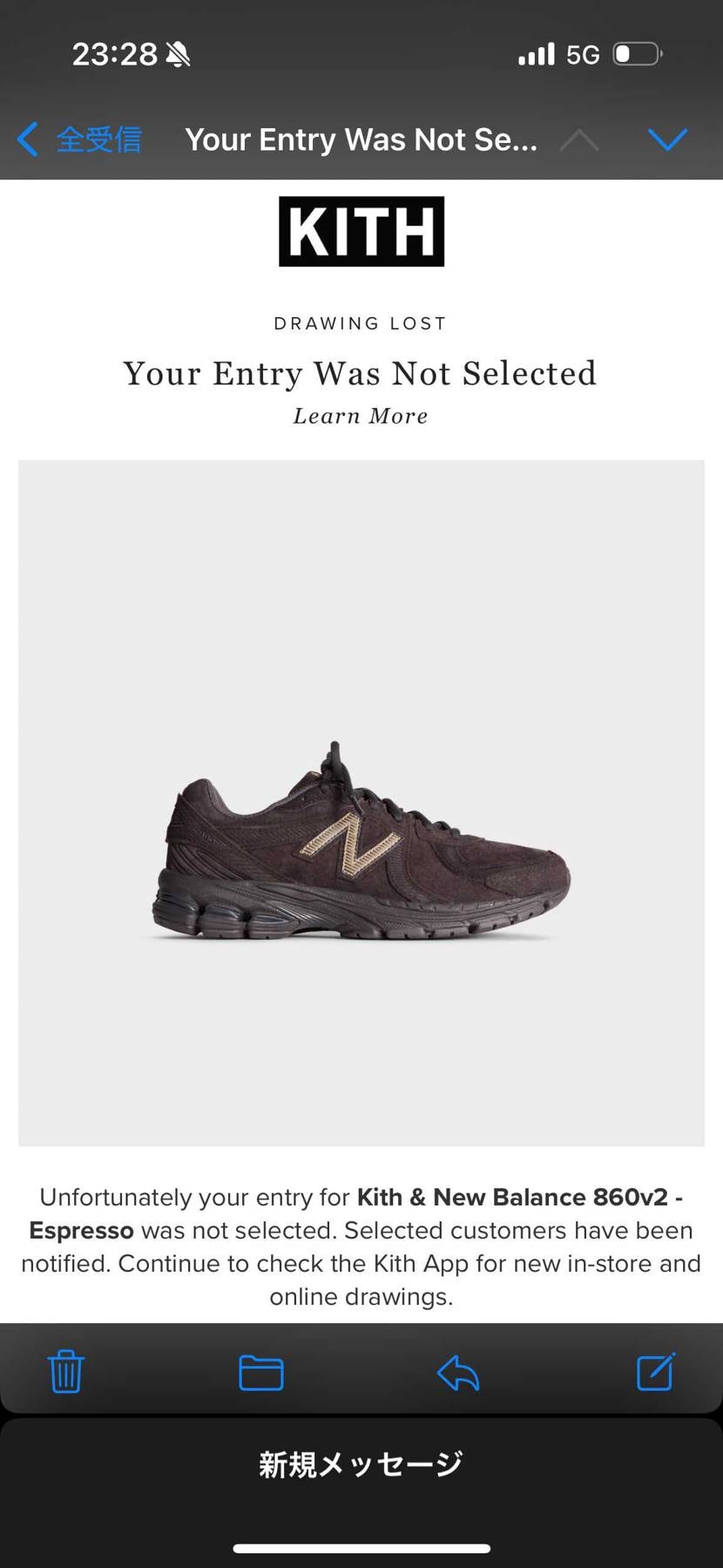This screenshot has width=723, height=1568.
Task: Jump to the next message arrow
Action: pos(667,139)
